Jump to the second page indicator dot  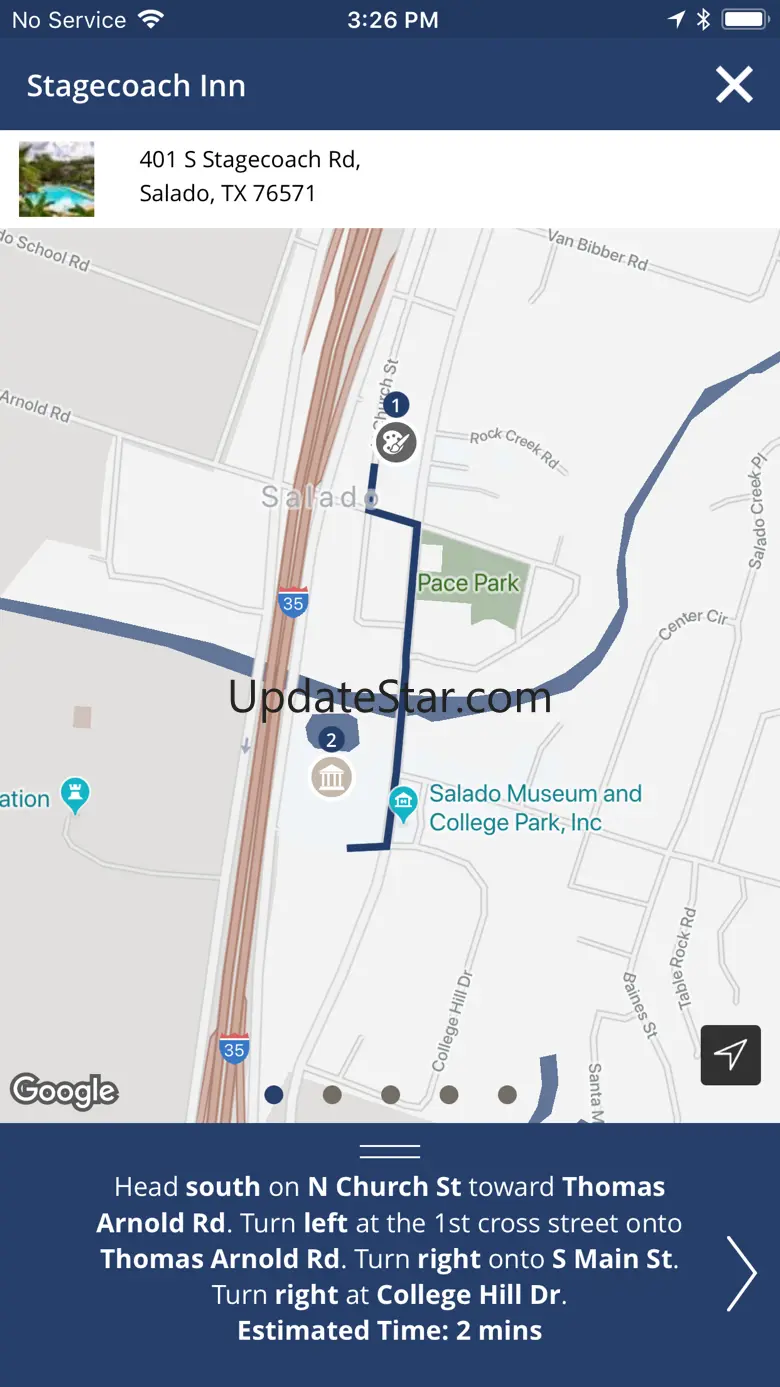tap(332, 1095)
